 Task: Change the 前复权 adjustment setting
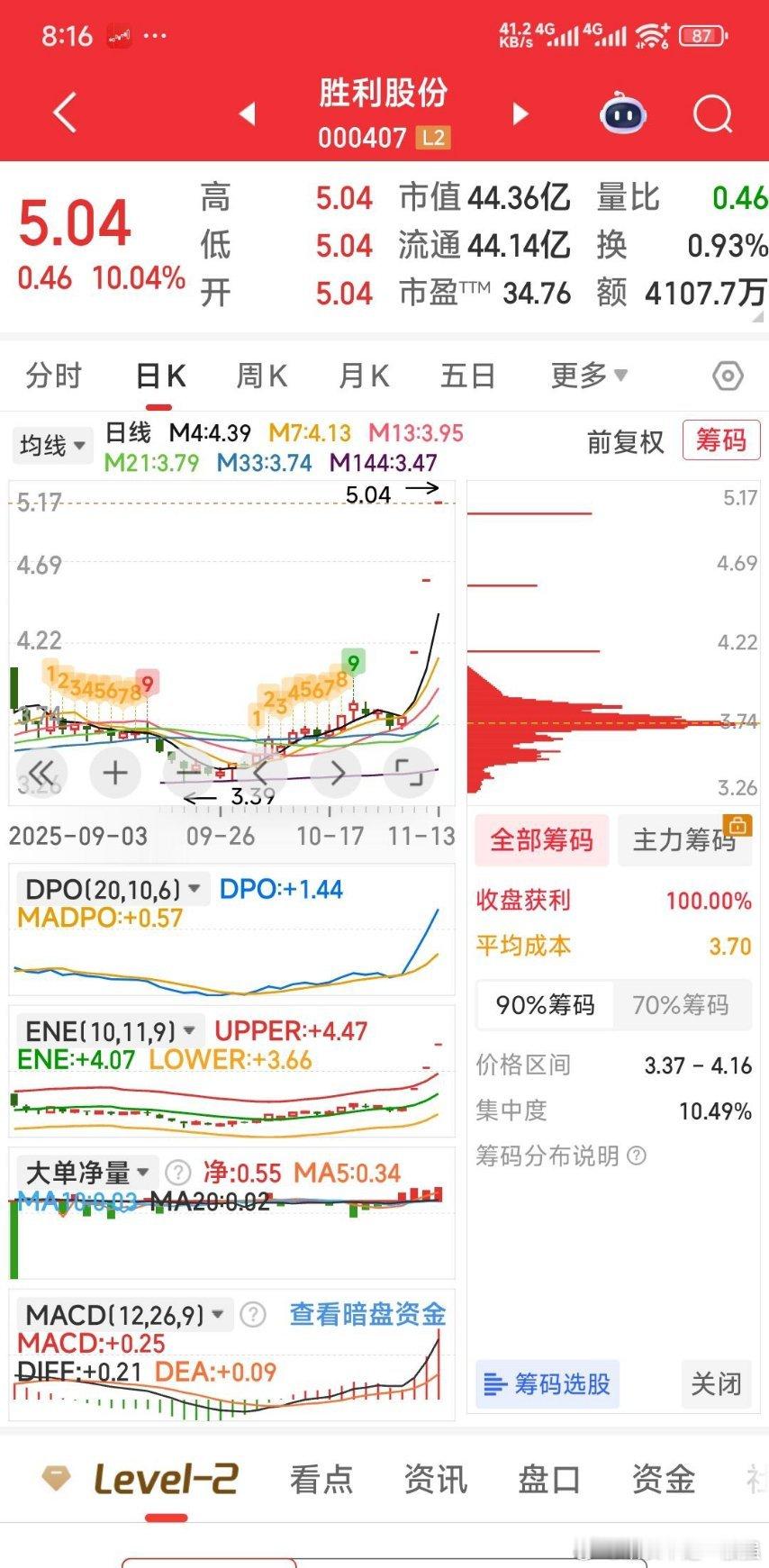[x=626, y=442]
